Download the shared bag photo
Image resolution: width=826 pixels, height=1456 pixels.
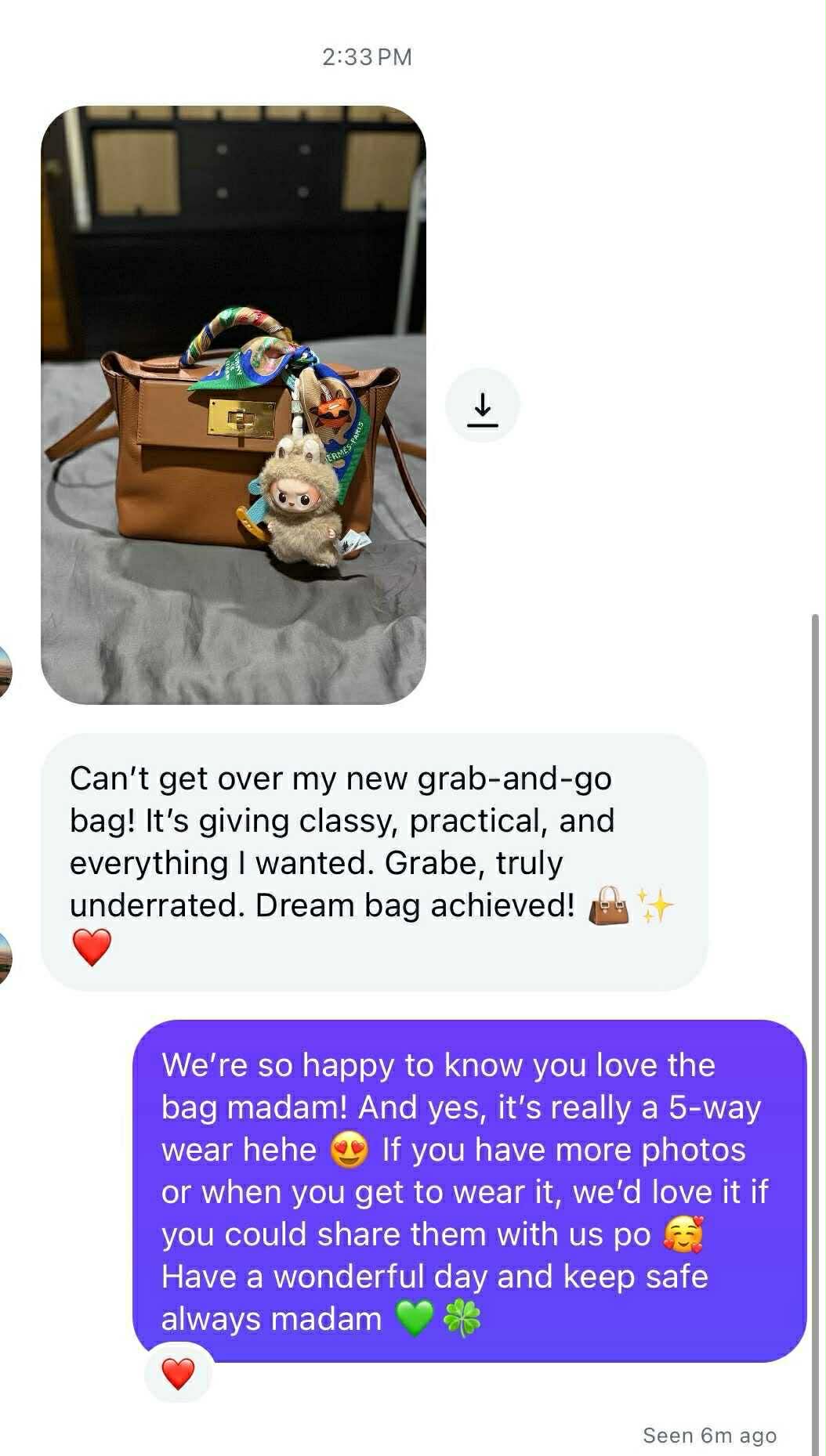point(482,406)
